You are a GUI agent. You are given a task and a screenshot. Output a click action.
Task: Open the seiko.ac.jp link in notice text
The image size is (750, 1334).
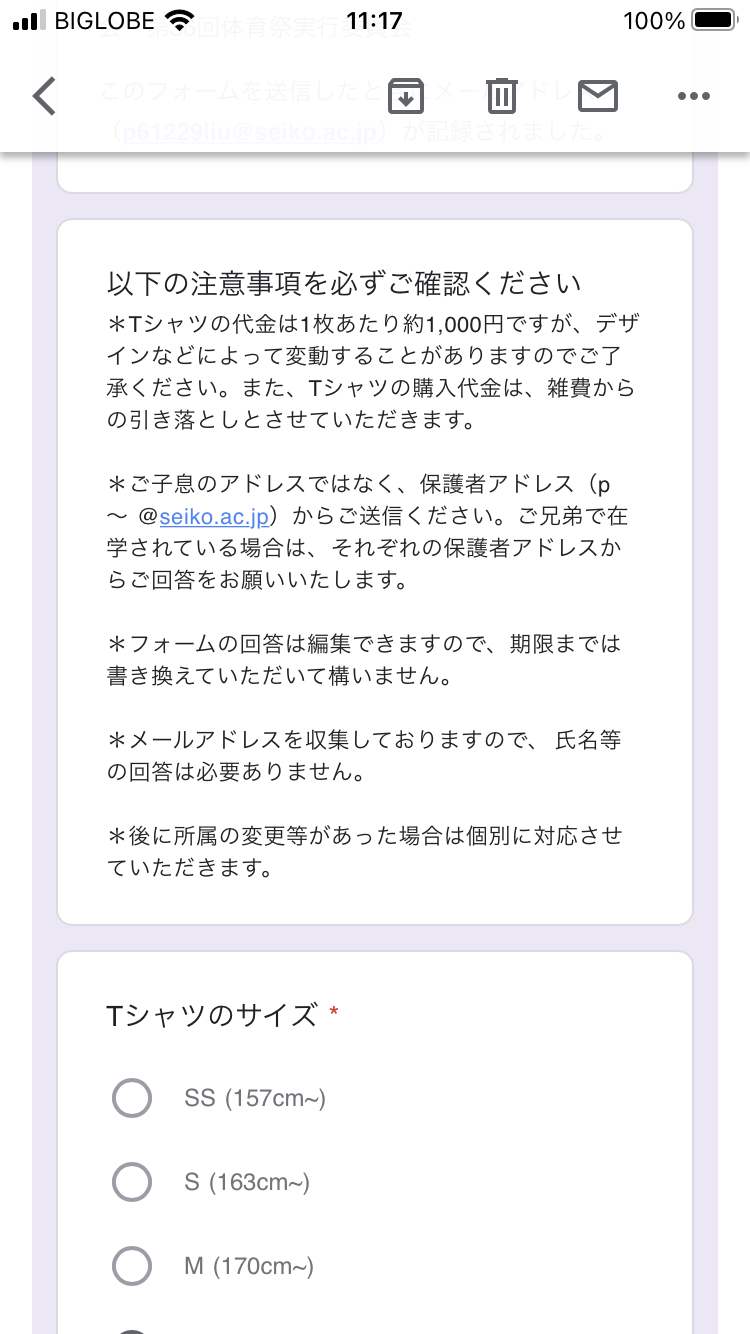214,517
